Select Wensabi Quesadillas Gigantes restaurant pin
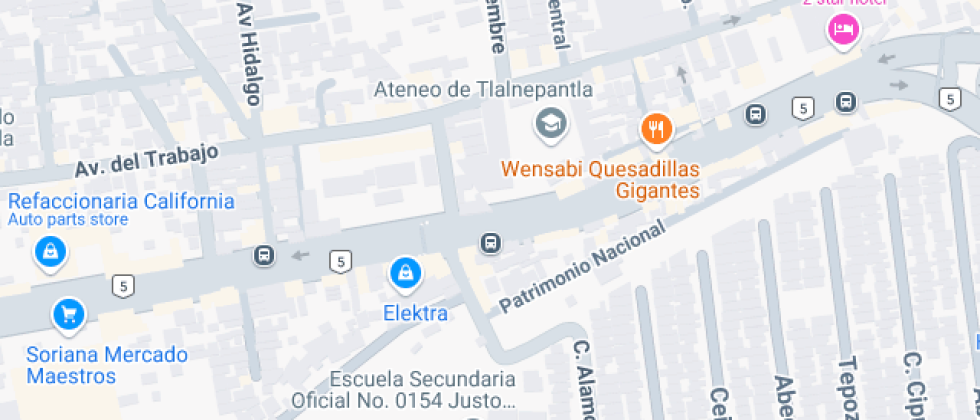The image size is (980, 420). click(x=656, y=130)
